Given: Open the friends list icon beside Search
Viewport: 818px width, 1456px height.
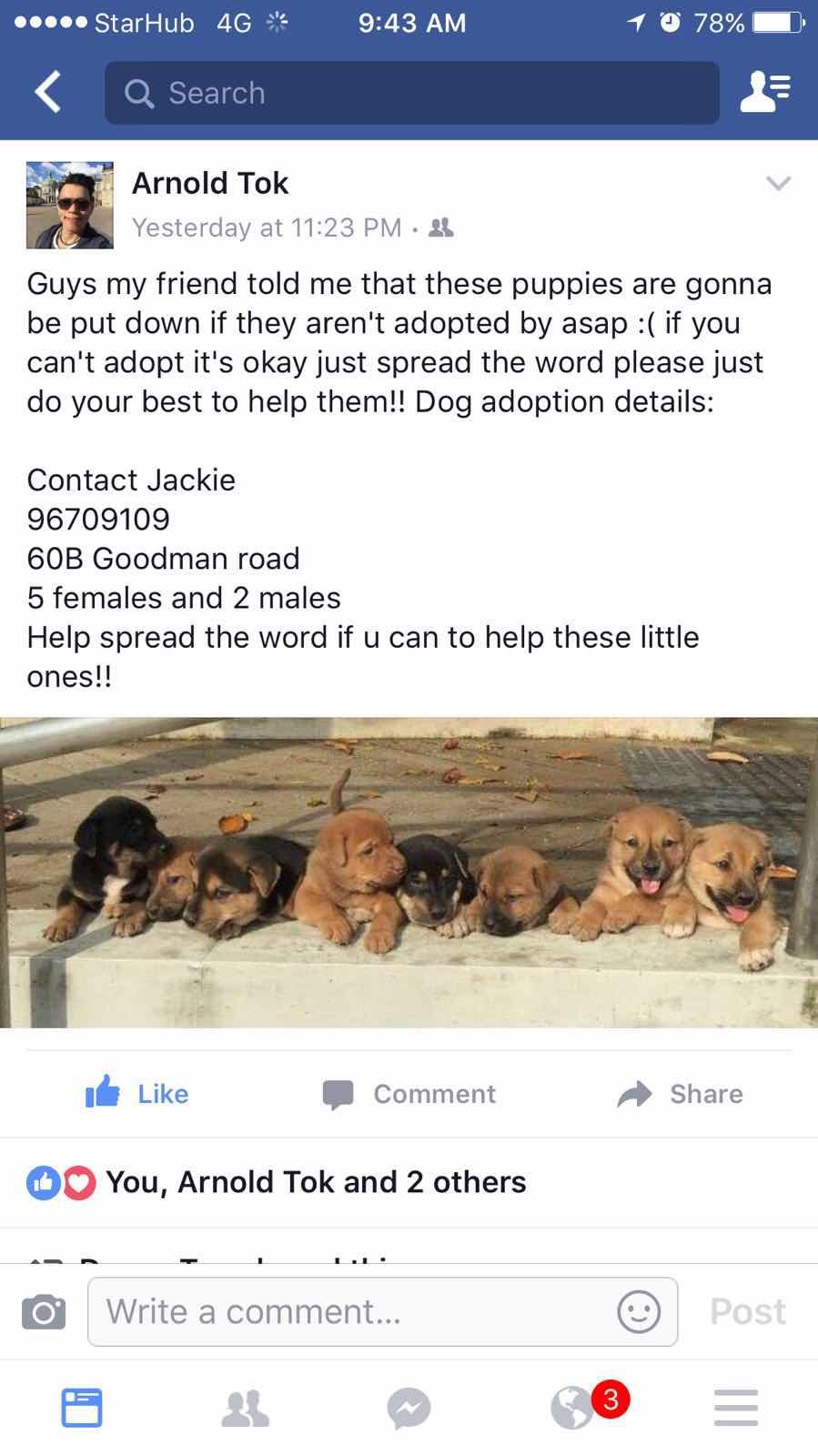Looking at the screenshot, I should (x=765, y=93).
